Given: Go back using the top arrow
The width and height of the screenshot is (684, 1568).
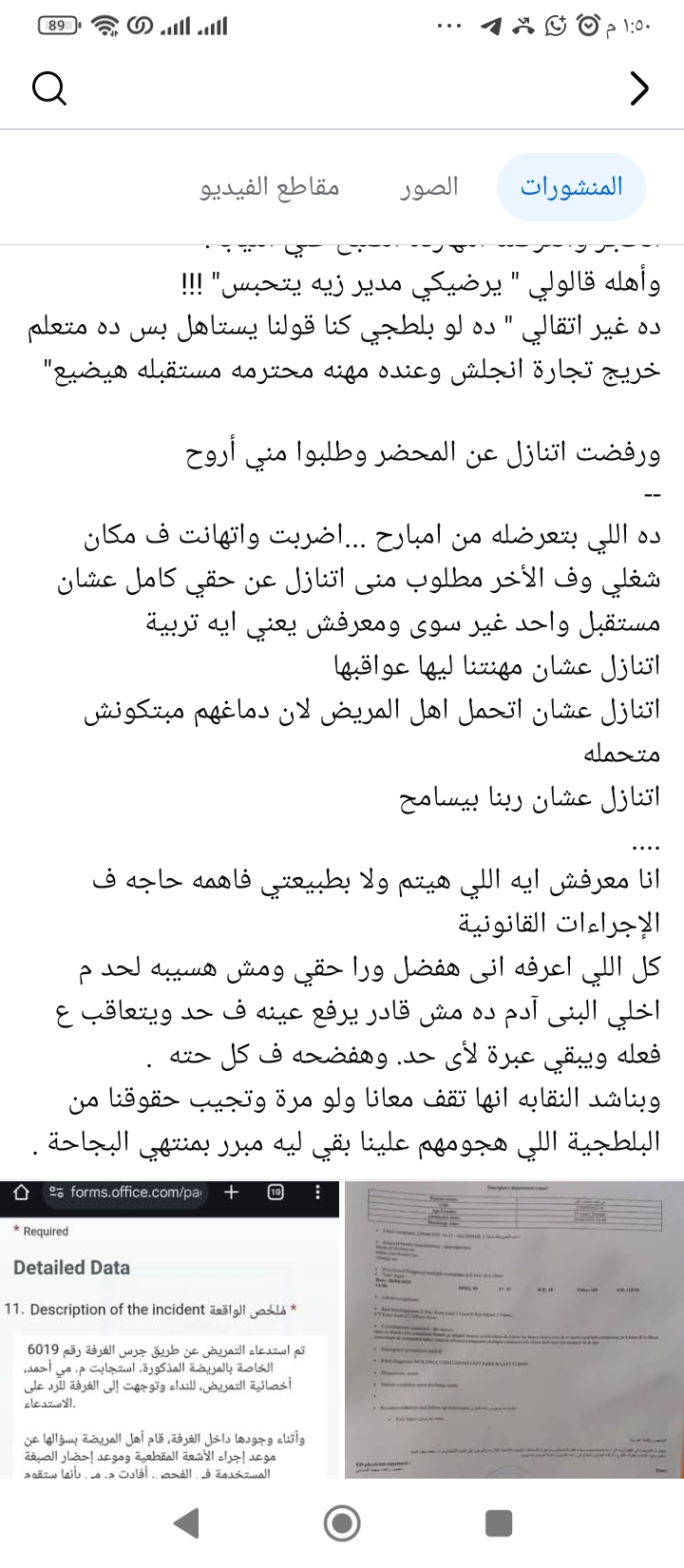Looking at the screenshot, I should [640, 88].
